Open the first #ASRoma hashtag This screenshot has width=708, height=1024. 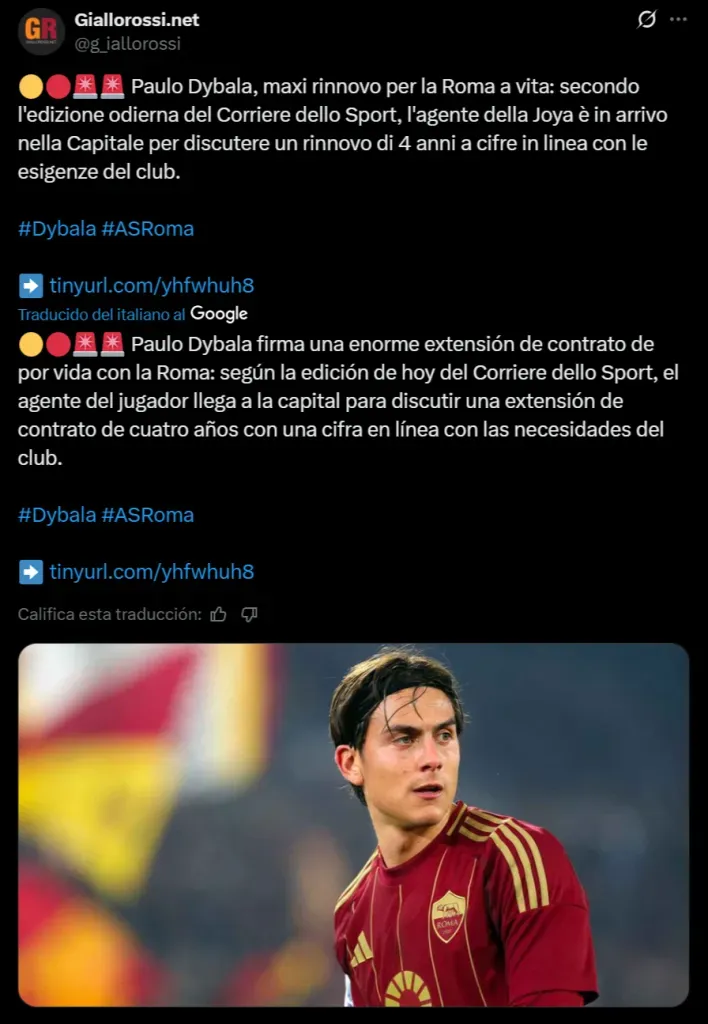147,228
